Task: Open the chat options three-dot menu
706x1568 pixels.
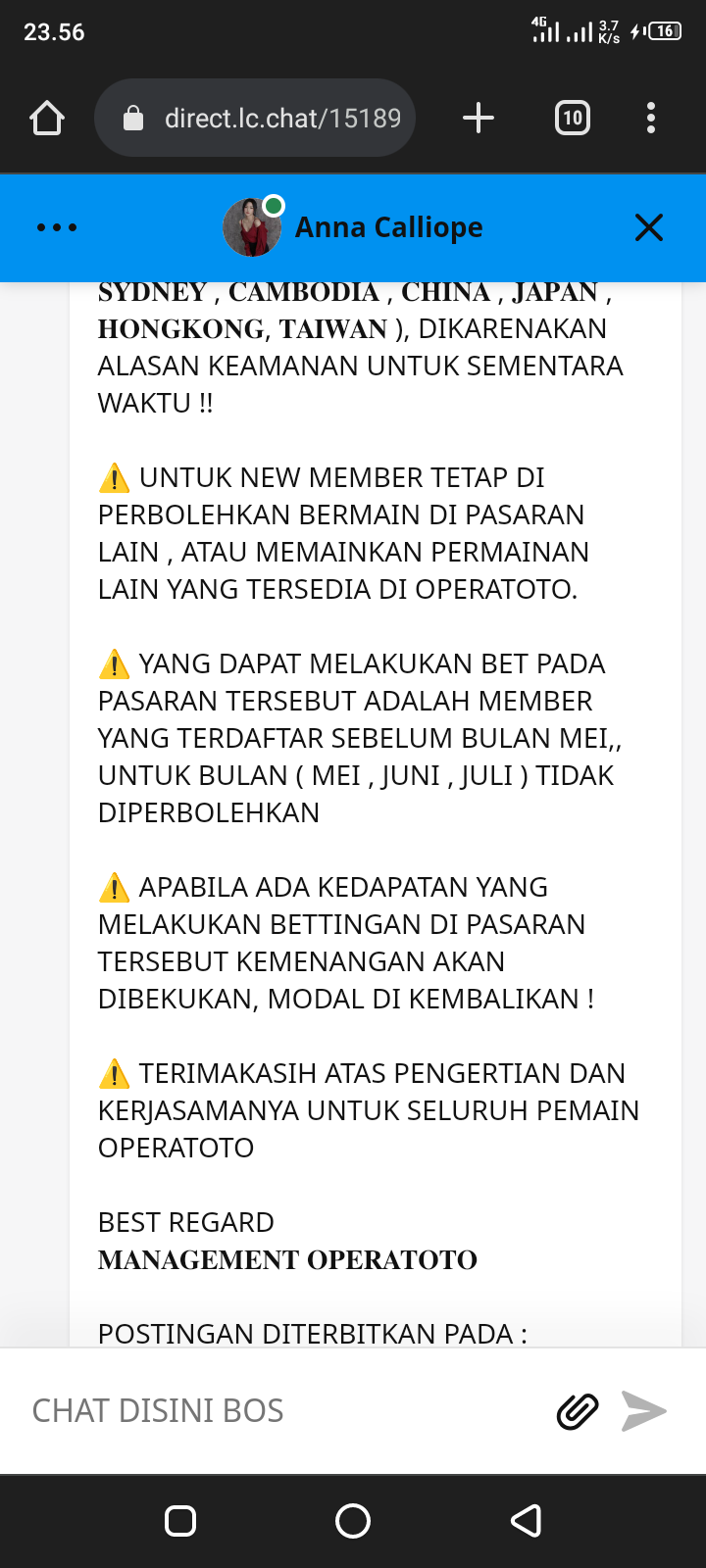Action: [x=57, y=227]
